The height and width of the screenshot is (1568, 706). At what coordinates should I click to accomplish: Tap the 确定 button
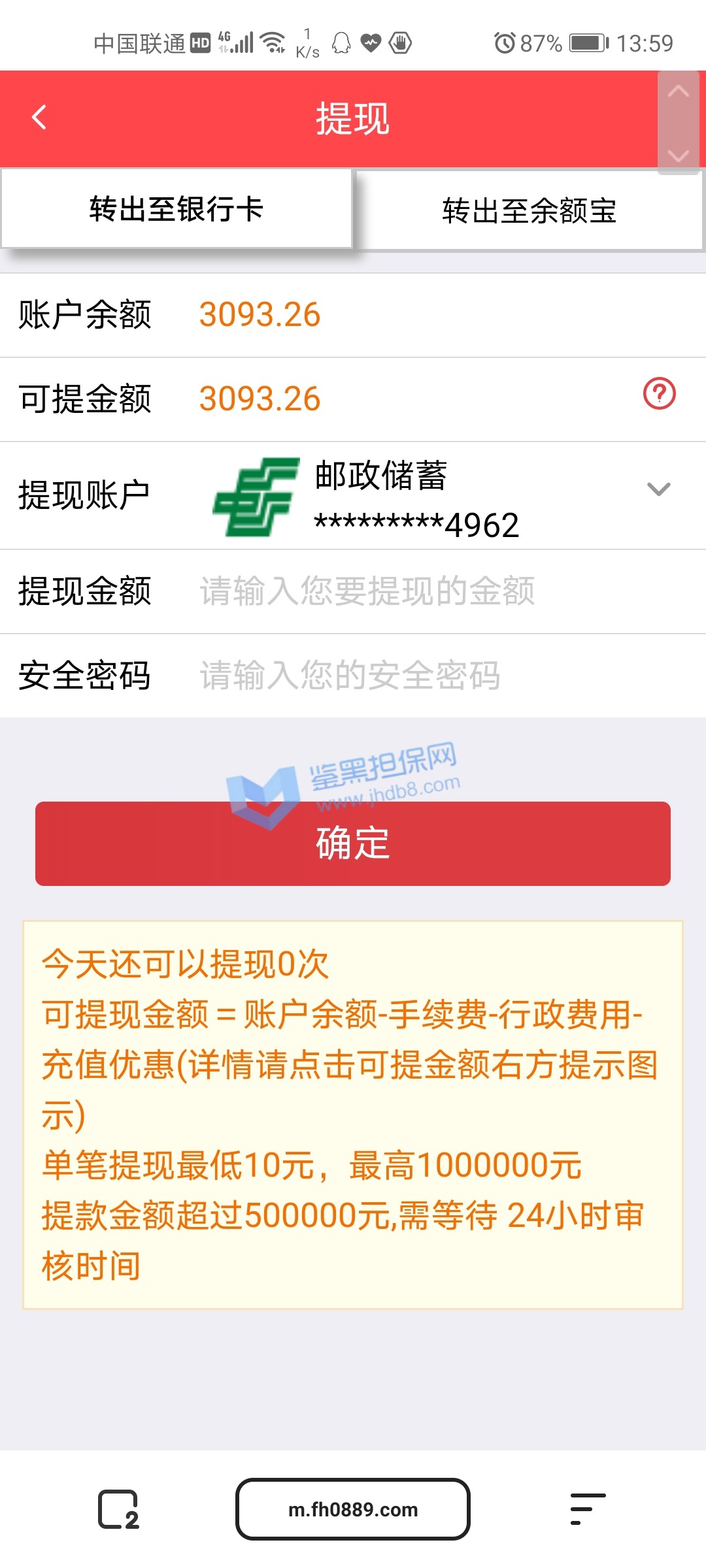click(353, 843)
